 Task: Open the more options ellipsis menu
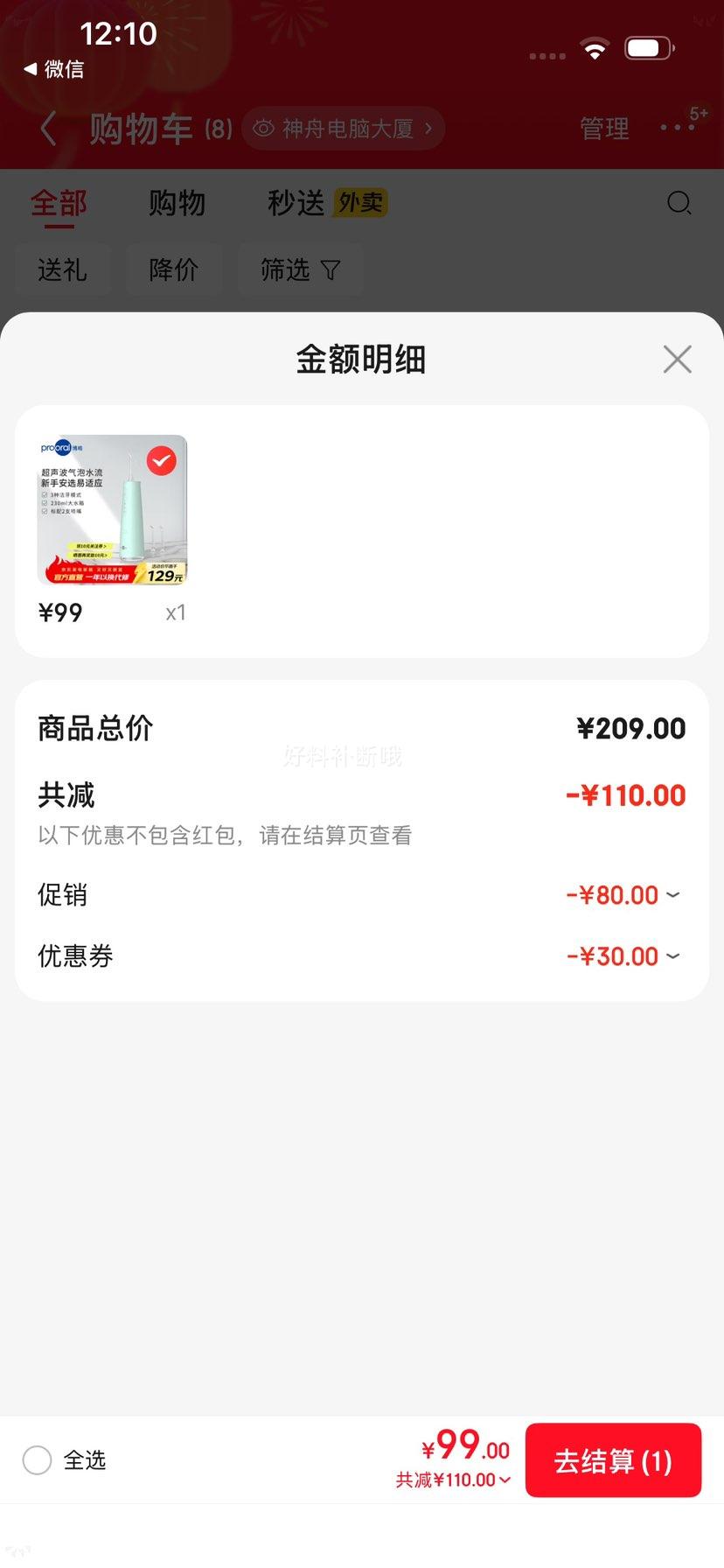676,128
